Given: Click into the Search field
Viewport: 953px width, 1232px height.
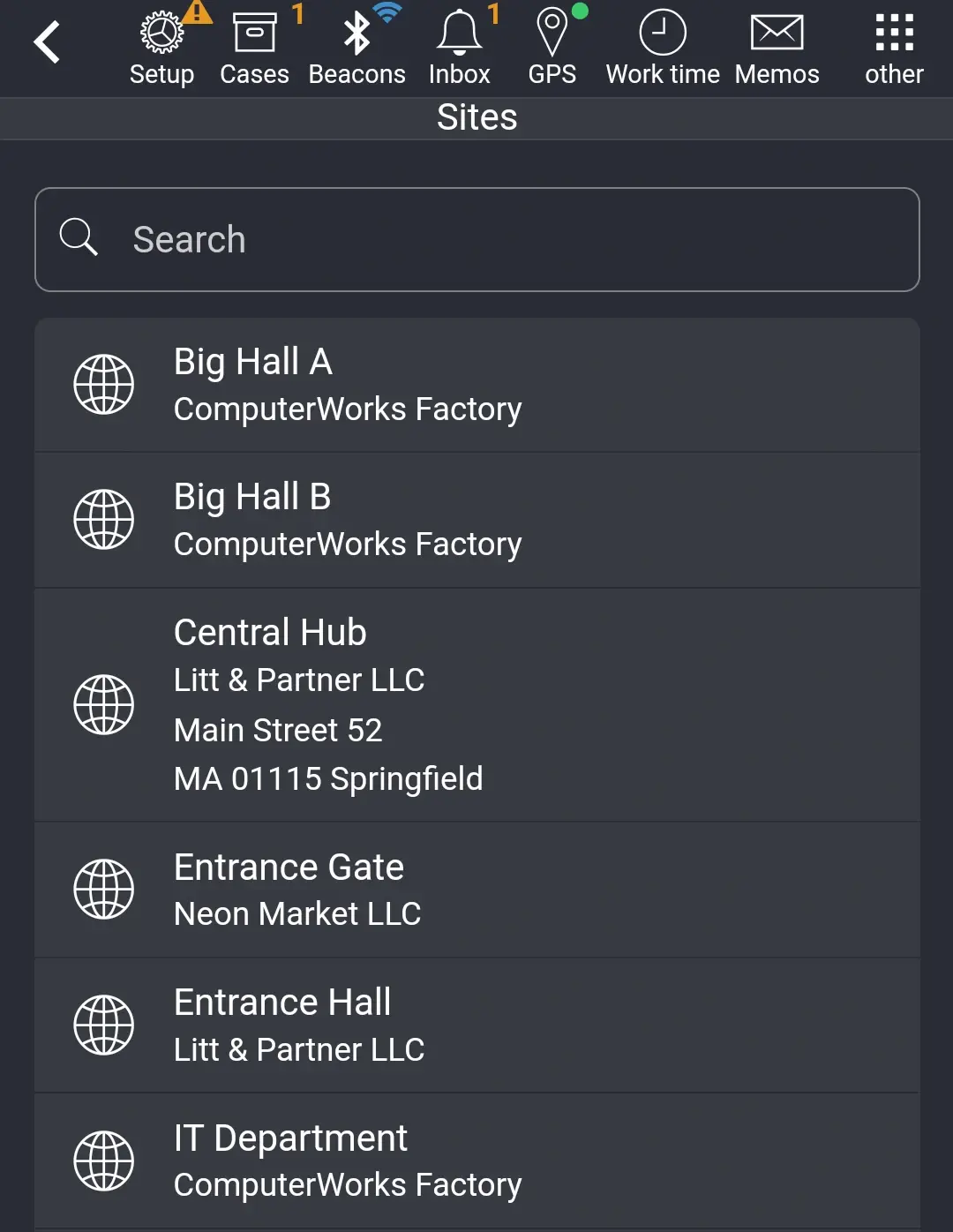Looking at the screenshot, I should click(x=476, y=239).
